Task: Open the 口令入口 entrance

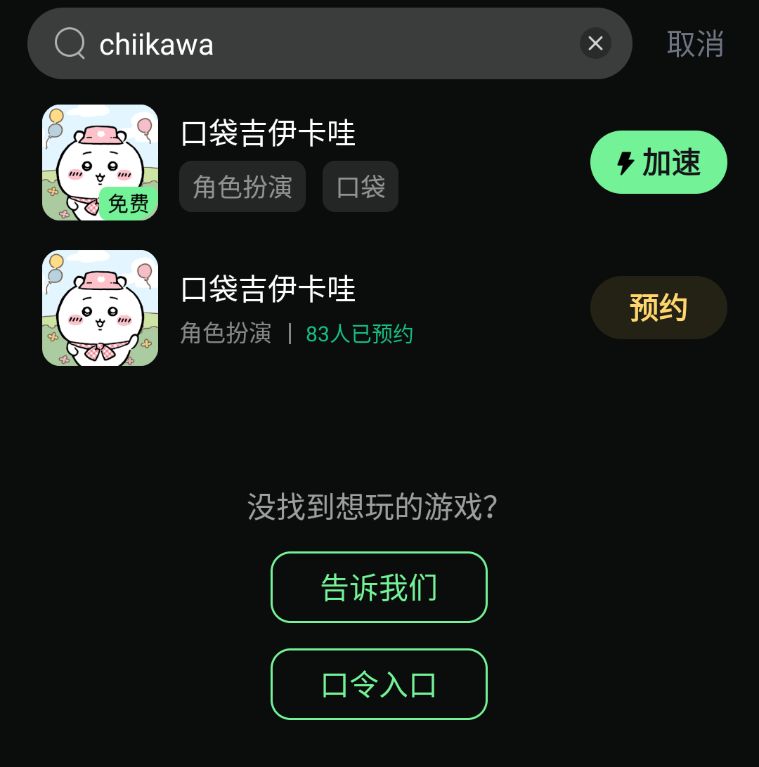Action: [379, 684]
